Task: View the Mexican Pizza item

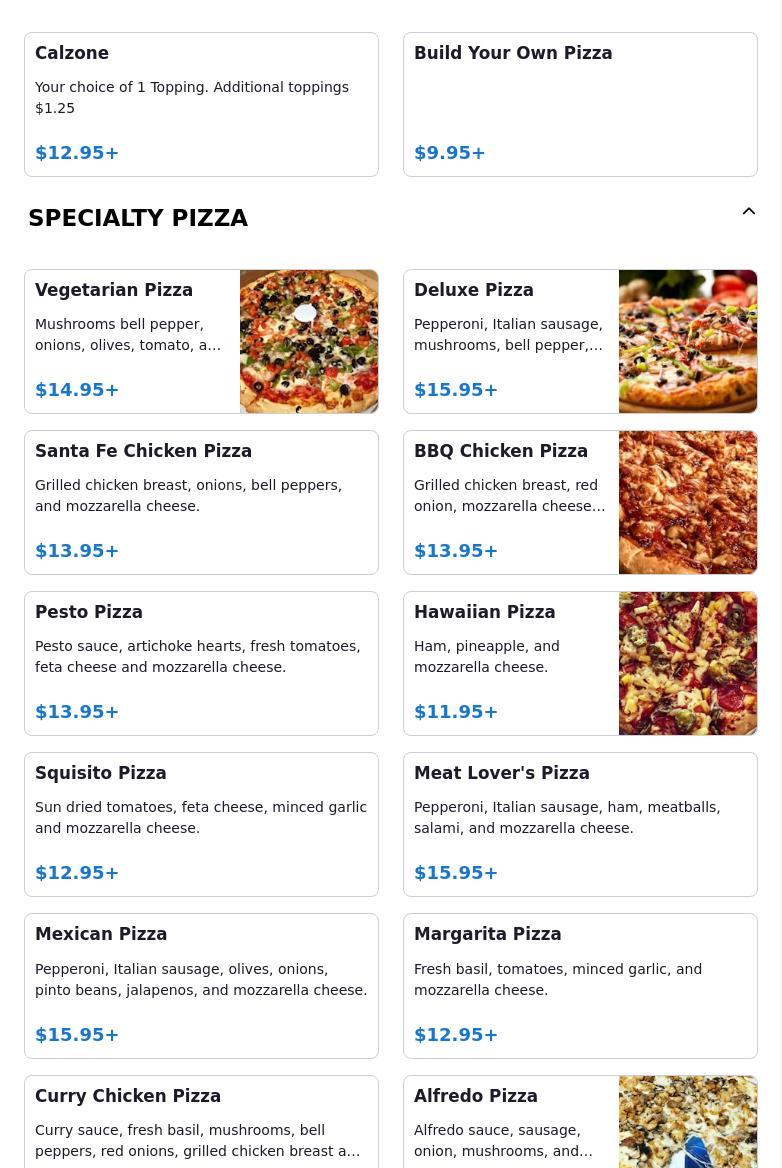Action: click(201, 985)
